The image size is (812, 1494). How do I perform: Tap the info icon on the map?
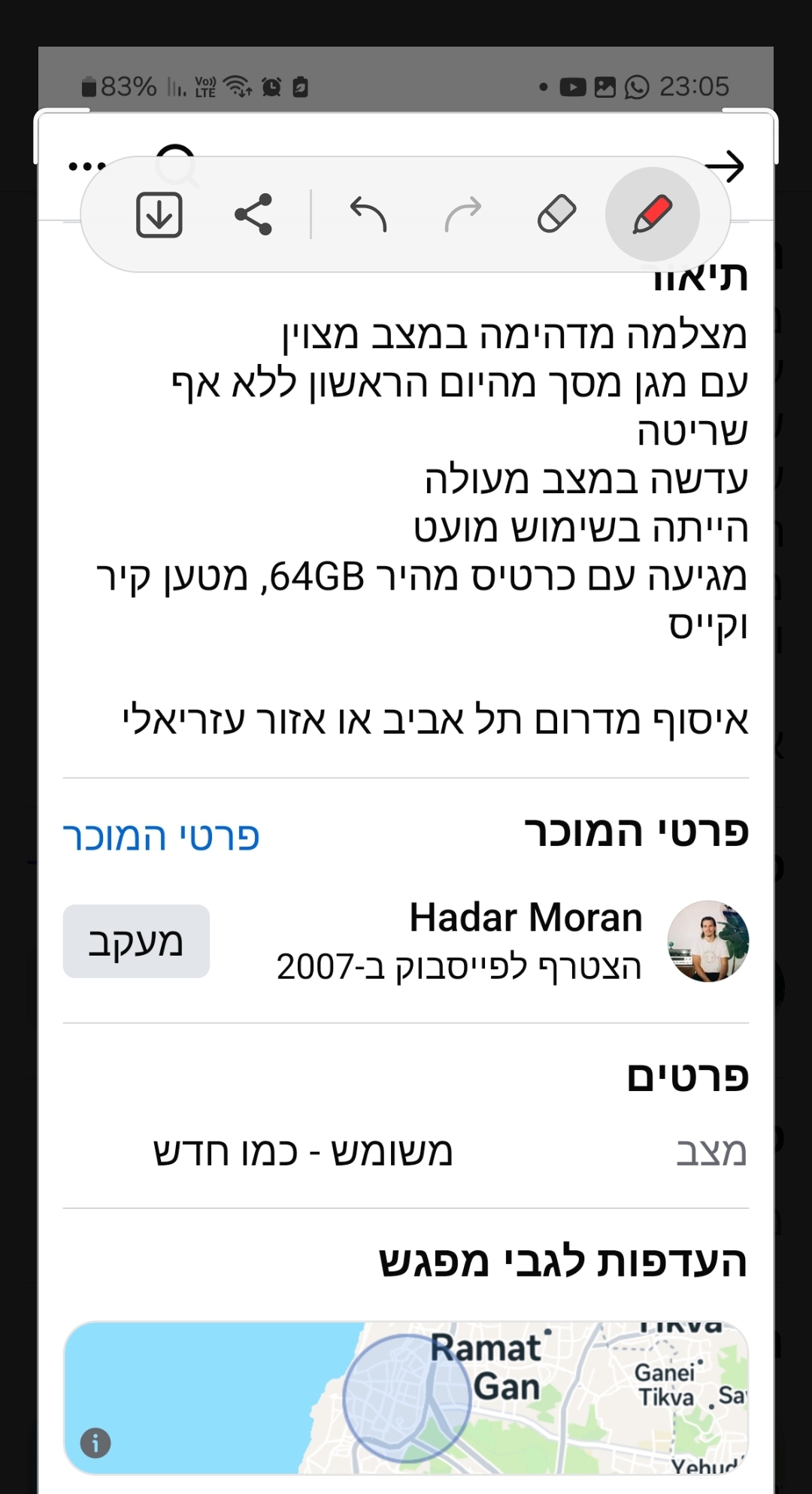96,1443
